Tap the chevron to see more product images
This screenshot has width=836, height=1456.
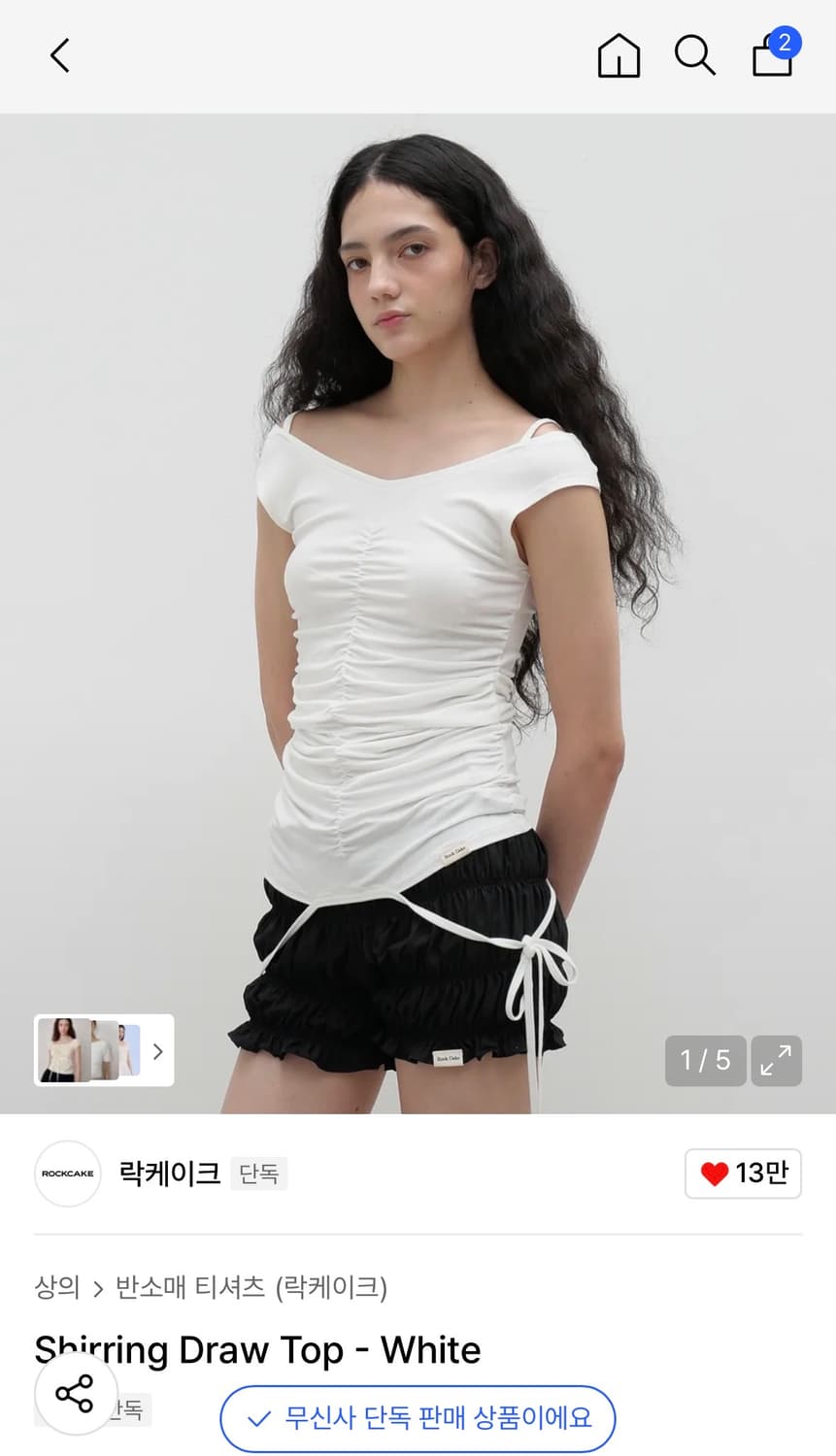[157, 1051]
